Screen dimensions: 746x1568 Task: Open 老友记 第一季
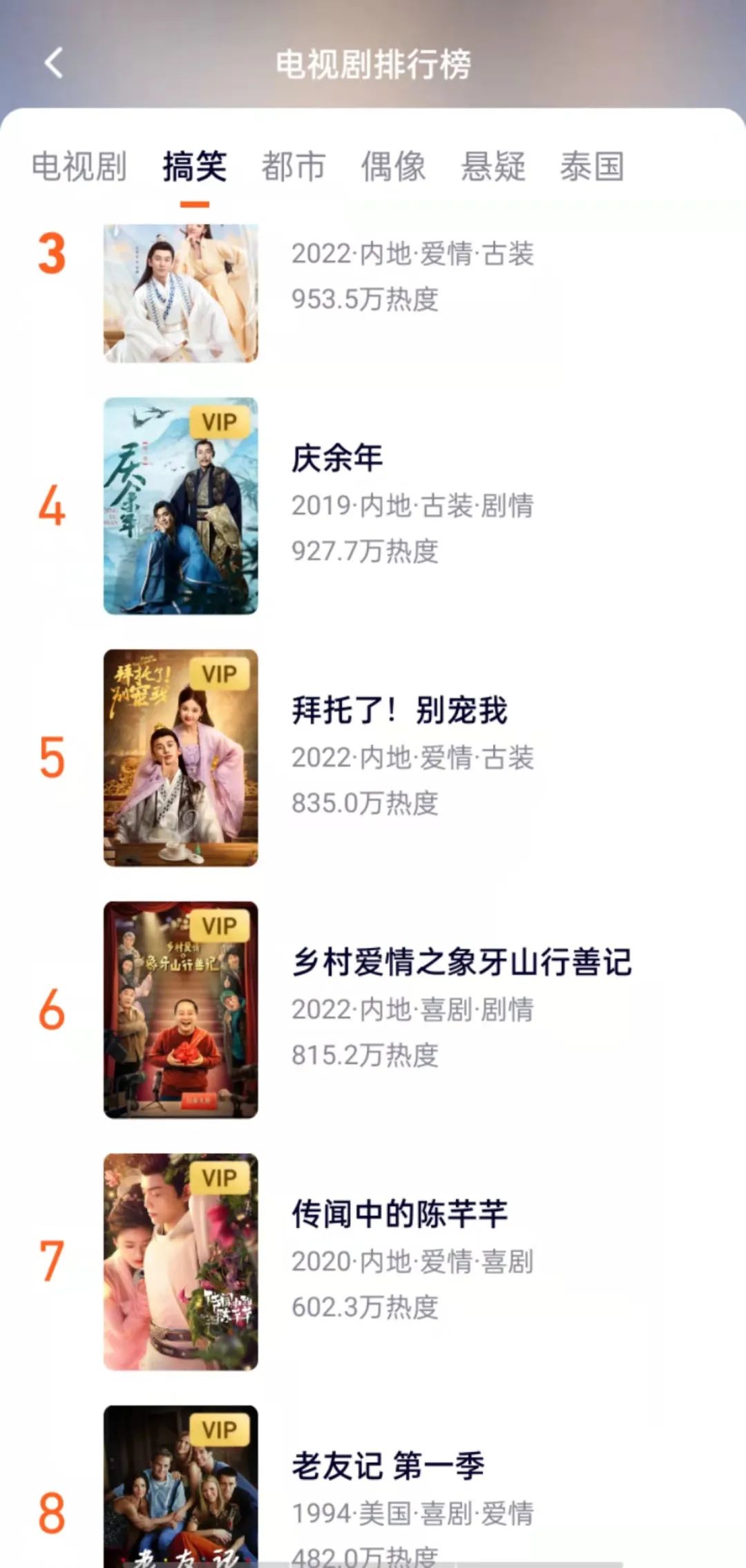coord(388,1466)
